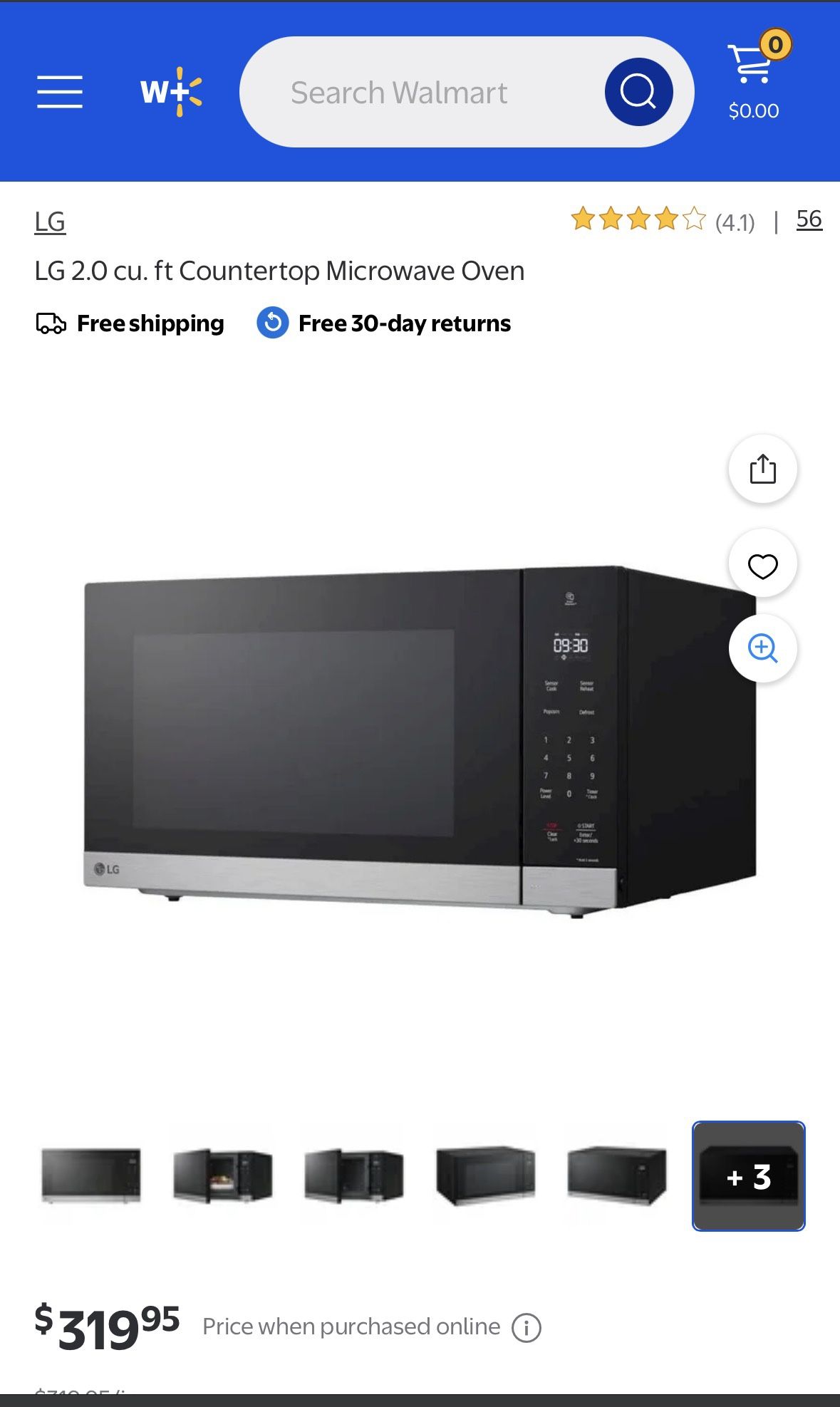Image resolution: width=840 pixels, height=1407 pixels.
Task: View the 56 customer reviews
Action: point(809,219)
